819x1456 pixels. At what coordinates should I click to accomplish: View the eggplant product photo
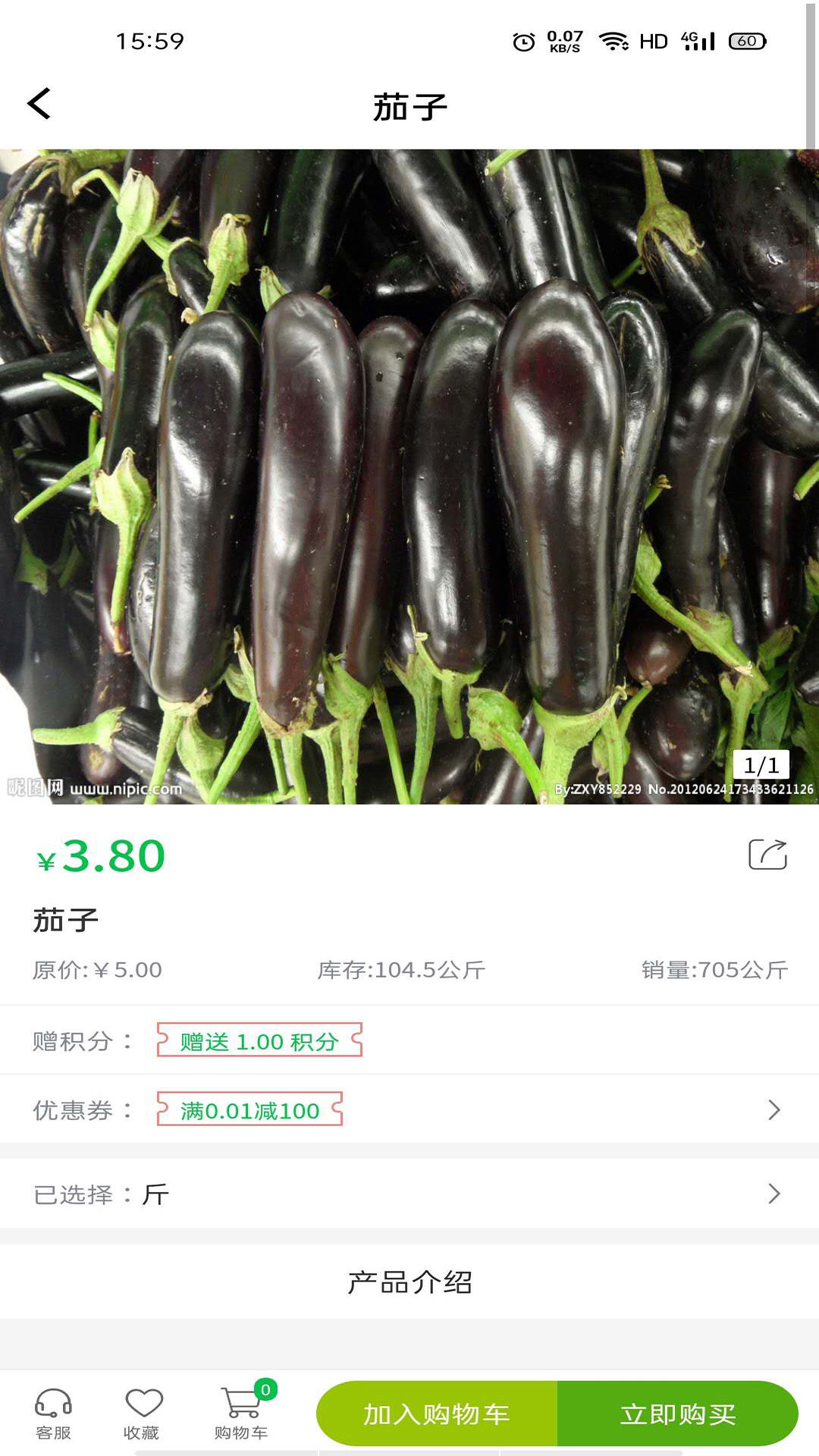coord(409,476)
